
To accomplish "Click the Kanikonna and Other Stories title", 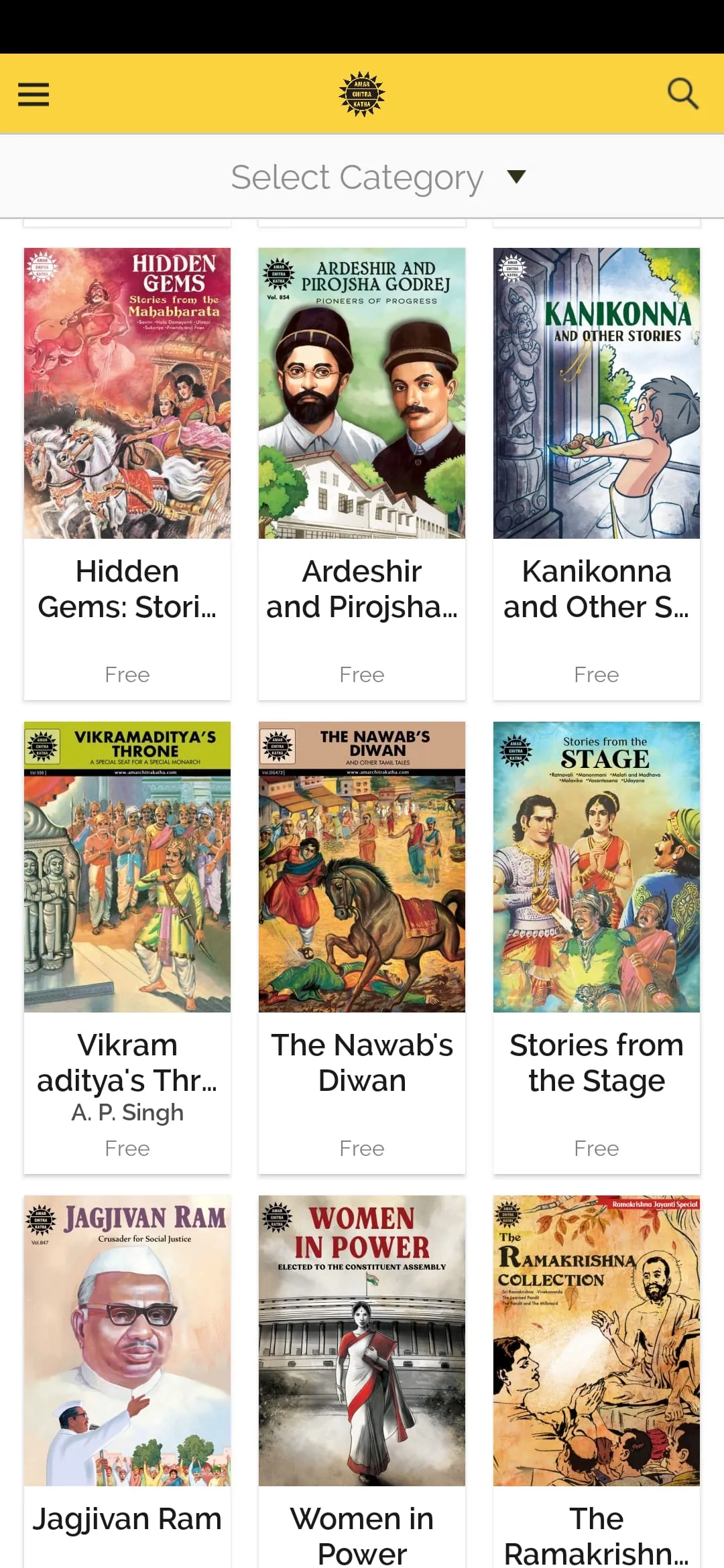I will pos(596,588).
